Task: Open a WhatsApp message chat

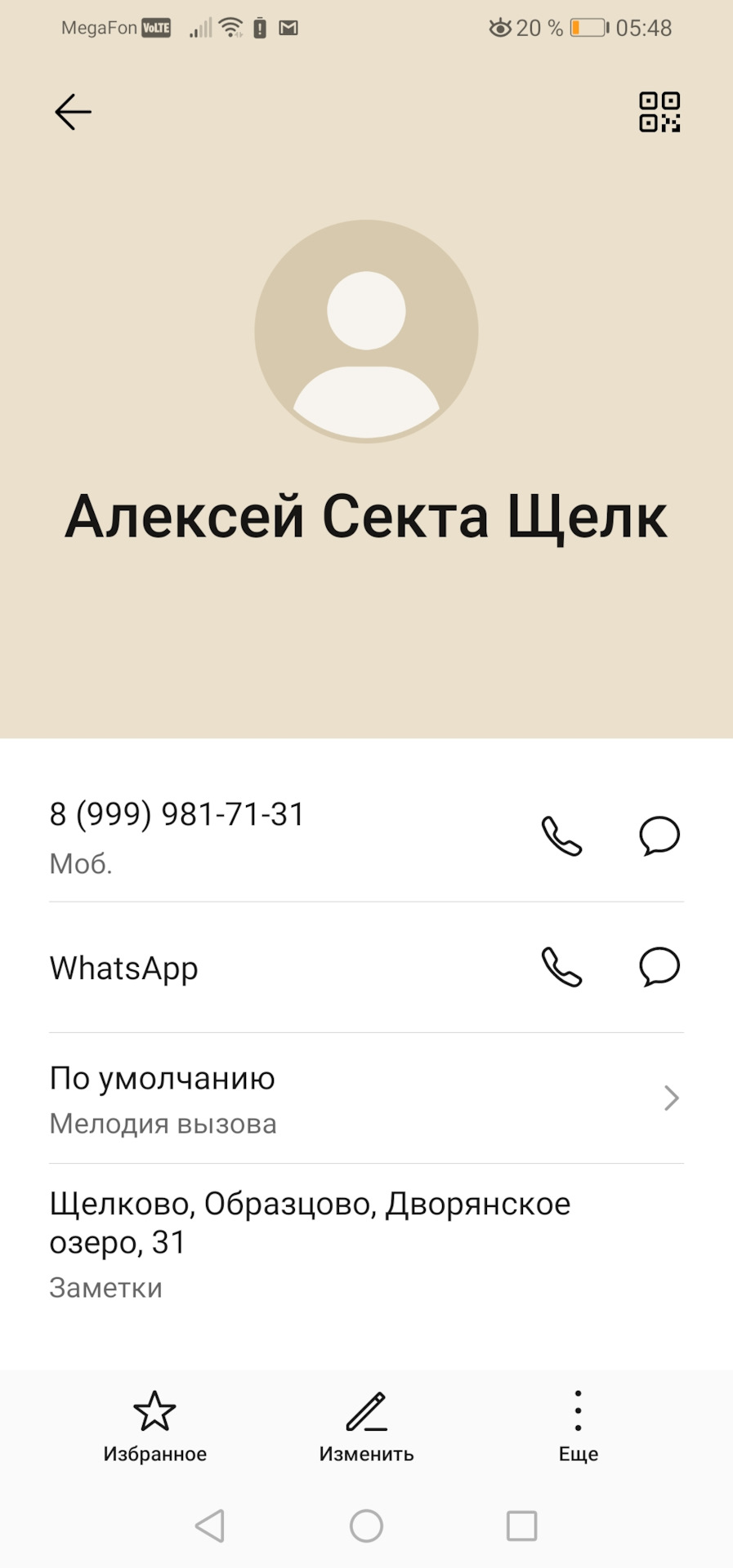Action: (659, 967)
